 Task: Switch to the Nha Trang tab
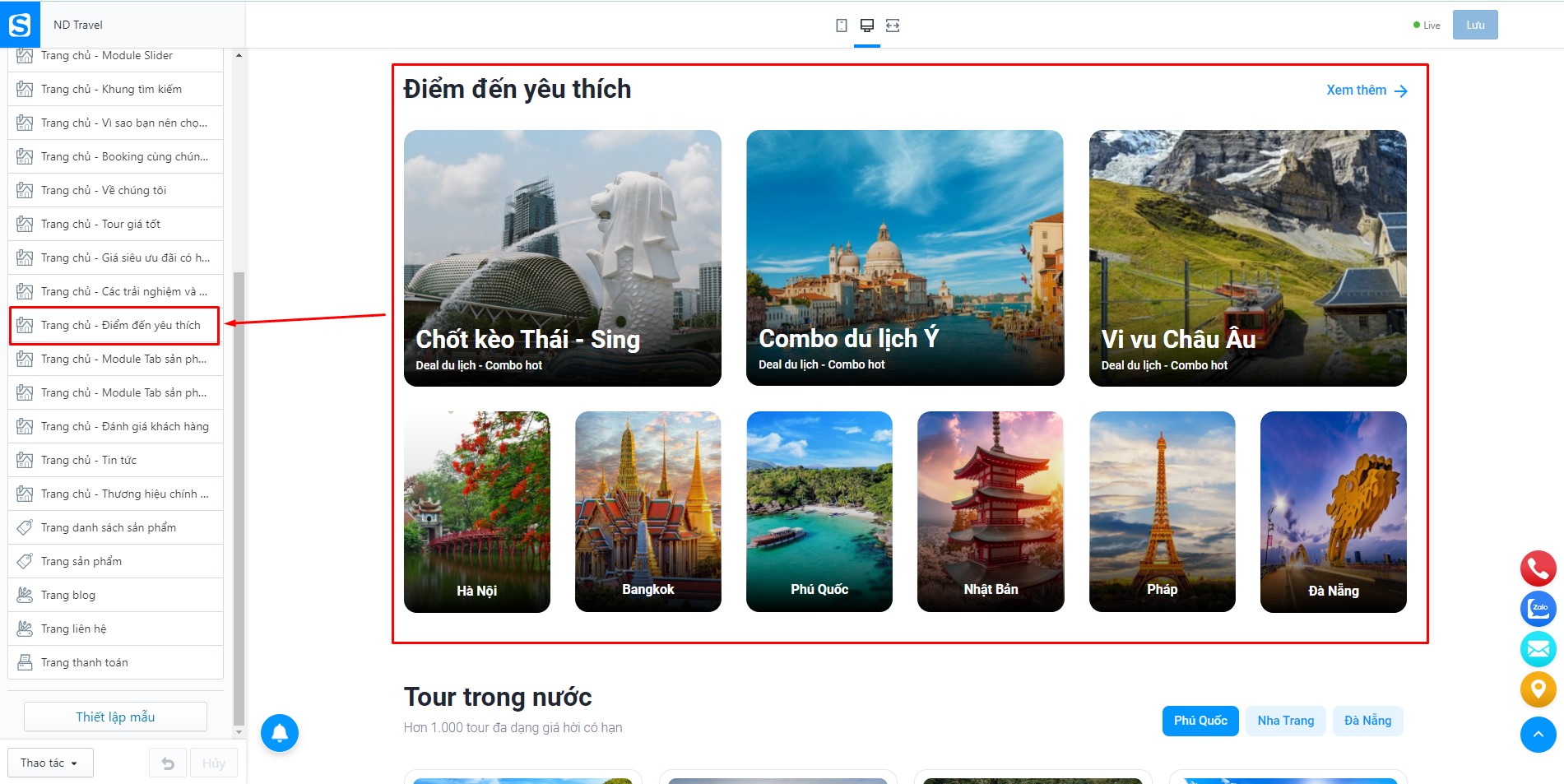(1286, 721)
